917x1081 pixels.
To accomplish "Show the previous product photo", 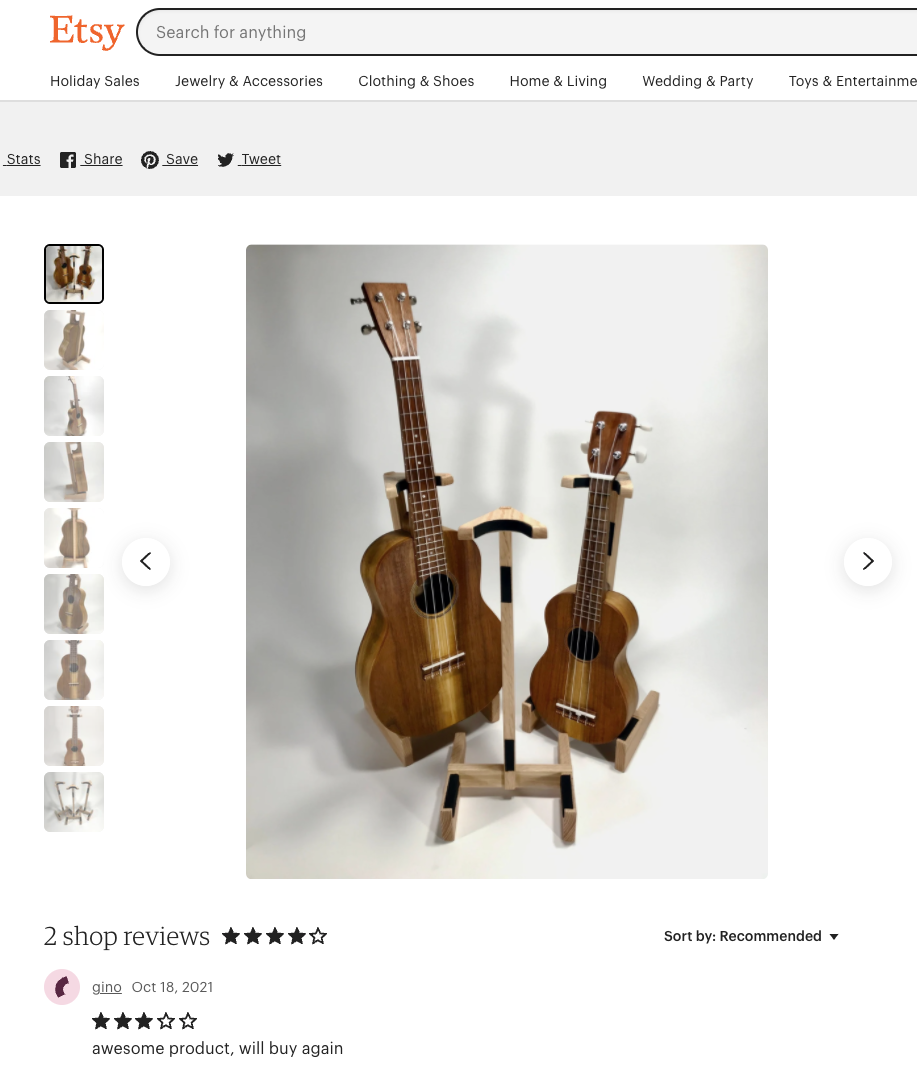I will (146, 561).
